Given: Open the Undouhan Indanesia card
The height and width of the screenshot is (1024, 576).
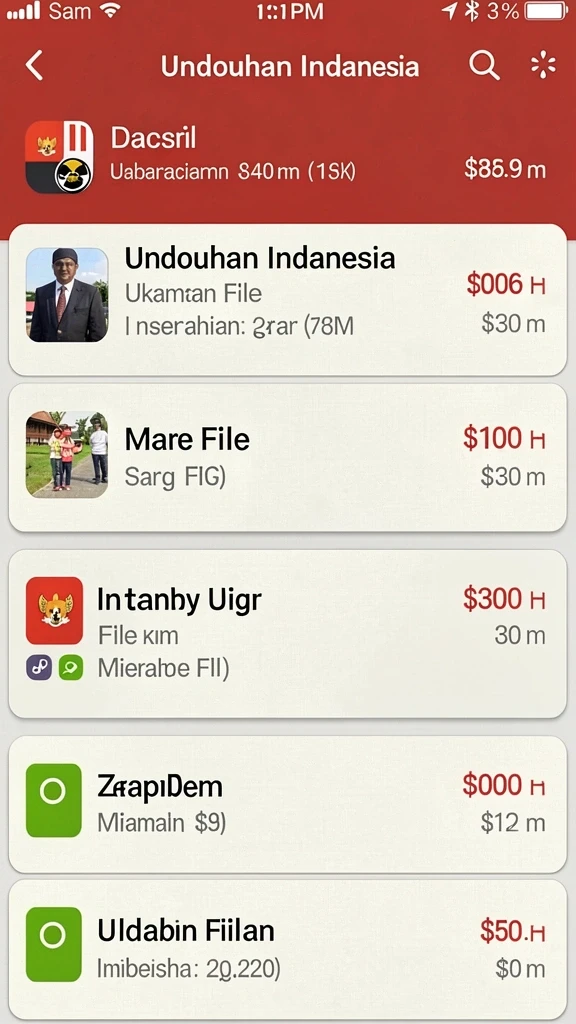Looking at the screenshot, I should point(288,300).
